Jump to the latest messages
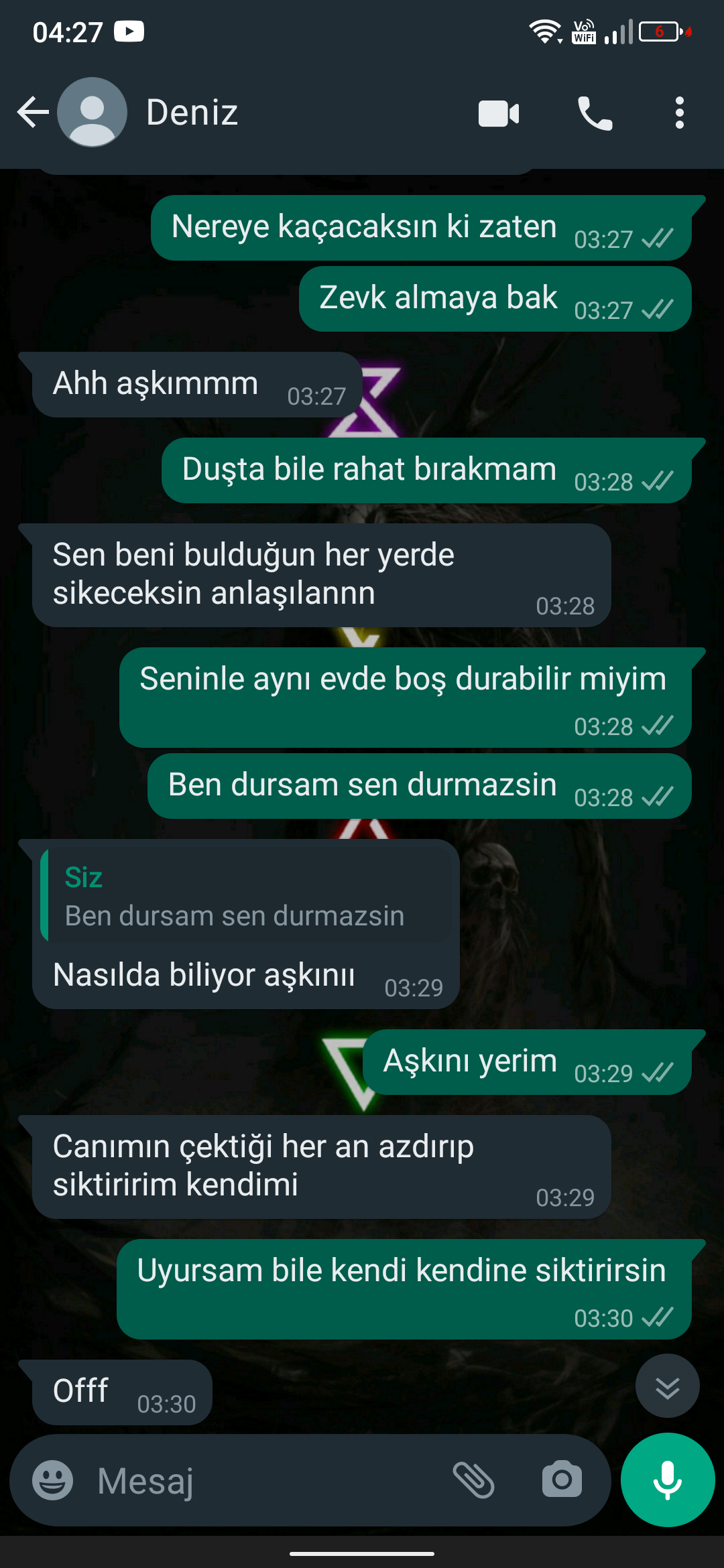This screenshot has width=724, height=1568. [667, 1386]
